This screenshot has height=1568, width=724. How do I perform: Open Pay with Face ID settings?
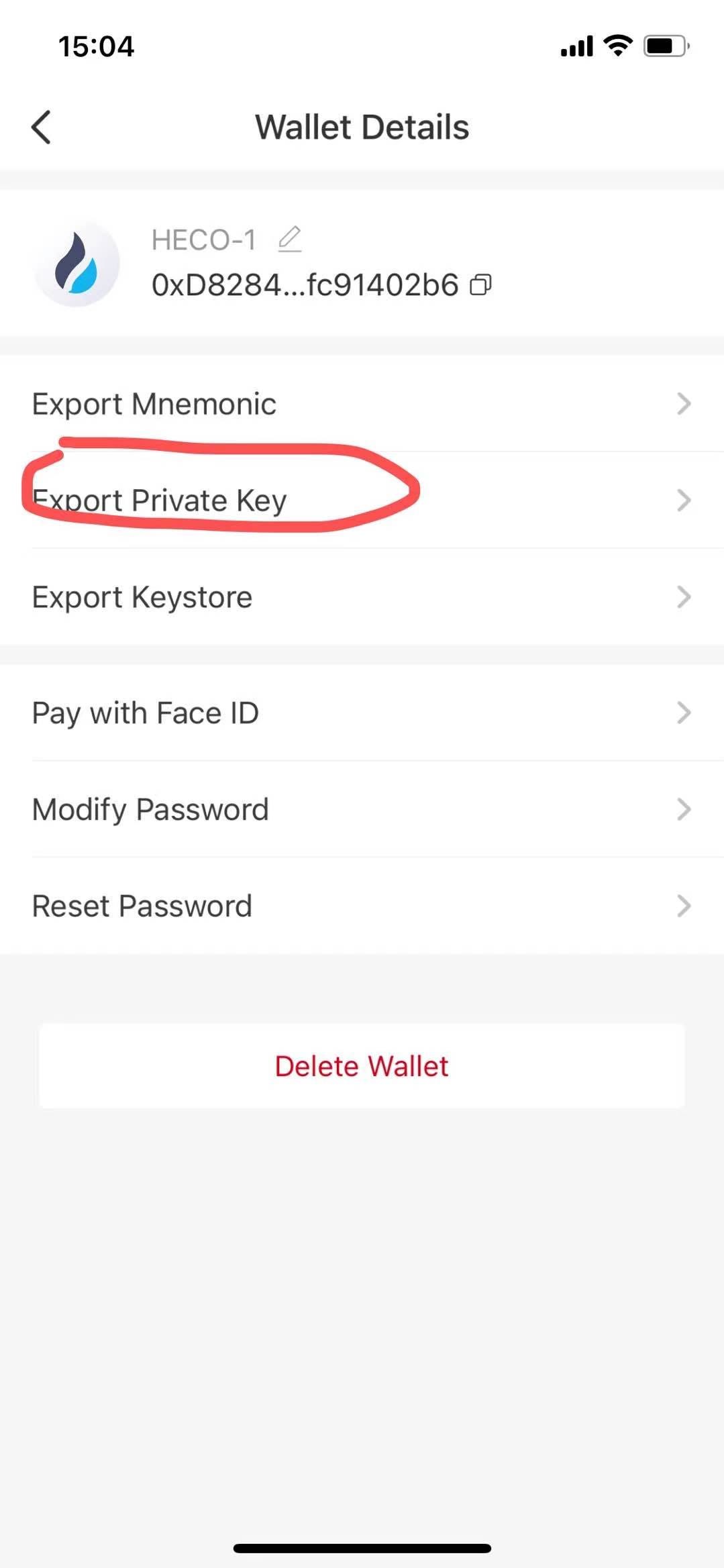362,713
